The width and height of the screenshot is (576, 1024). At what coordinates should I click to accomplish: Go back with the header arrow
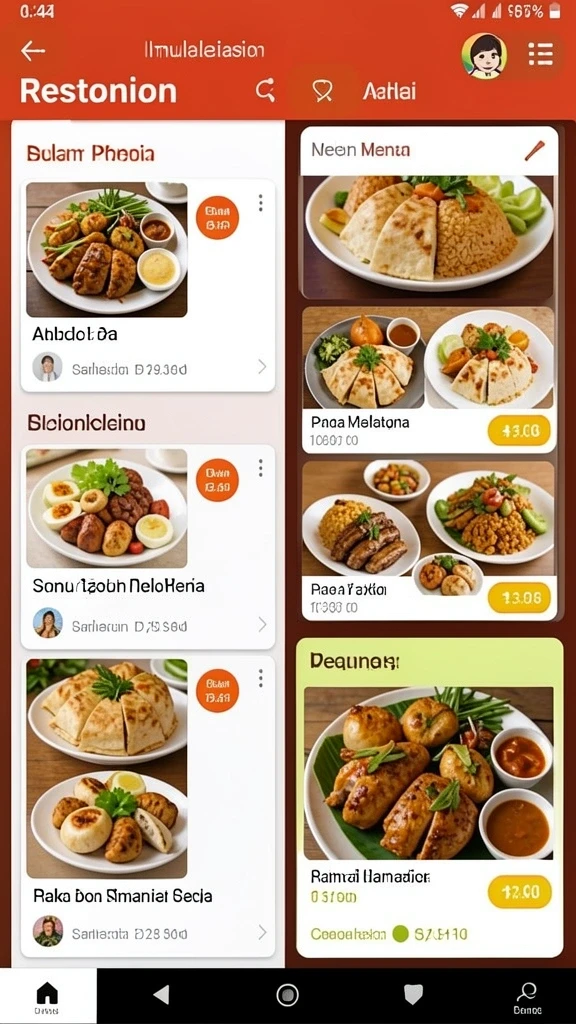33,51
